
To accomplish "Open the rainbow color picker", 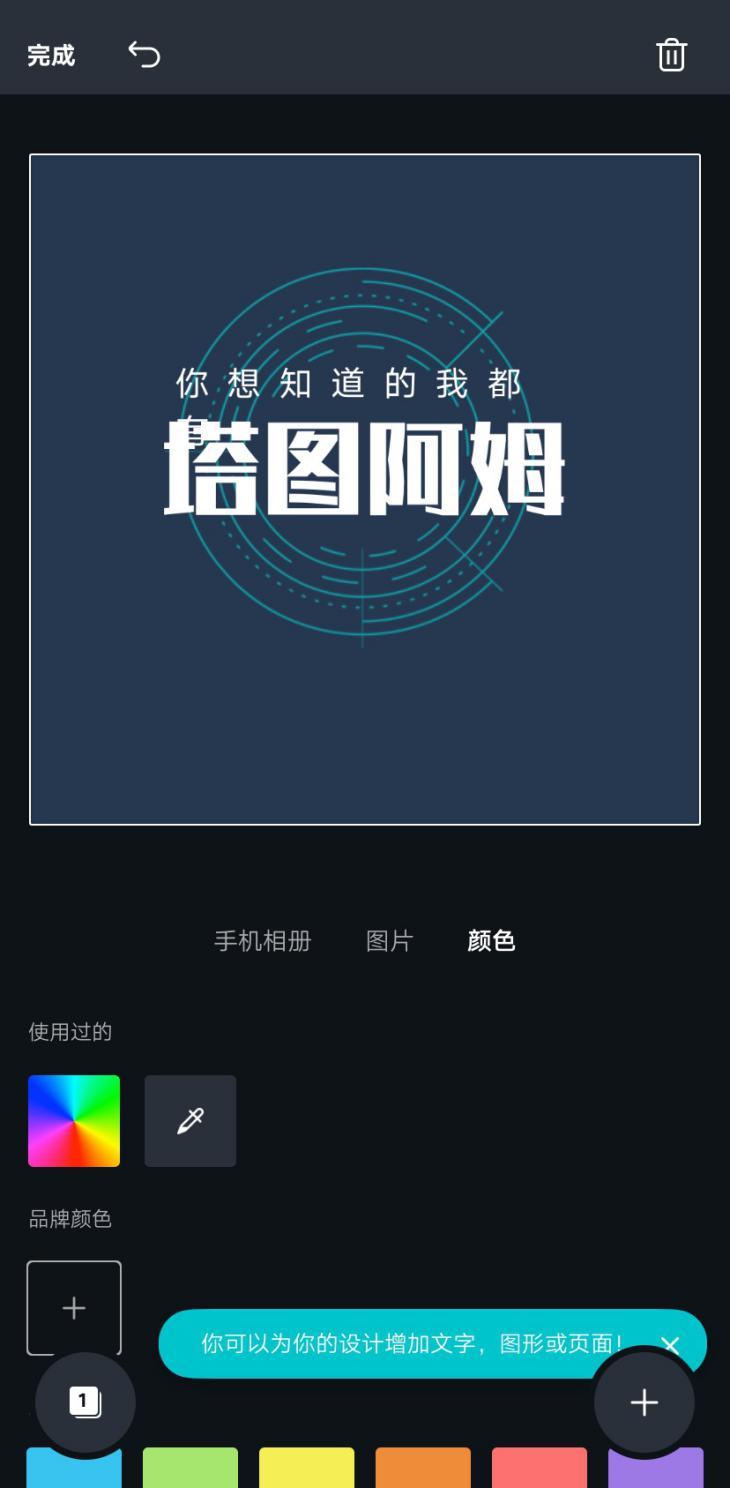I will (74, 1121).
